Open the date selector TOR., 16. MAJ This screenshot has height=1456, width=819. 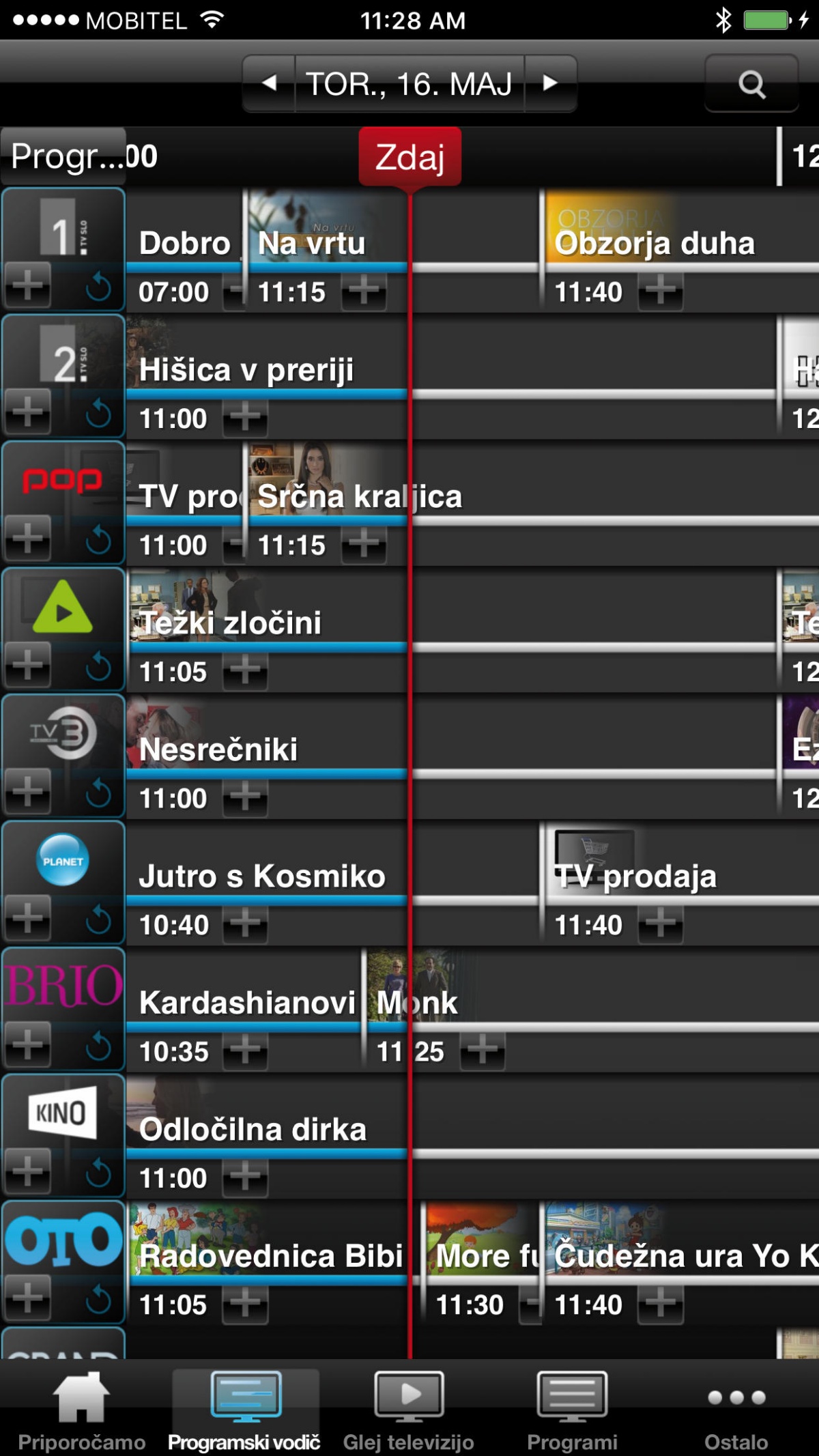pyautogui.click(x=409, y=84)
